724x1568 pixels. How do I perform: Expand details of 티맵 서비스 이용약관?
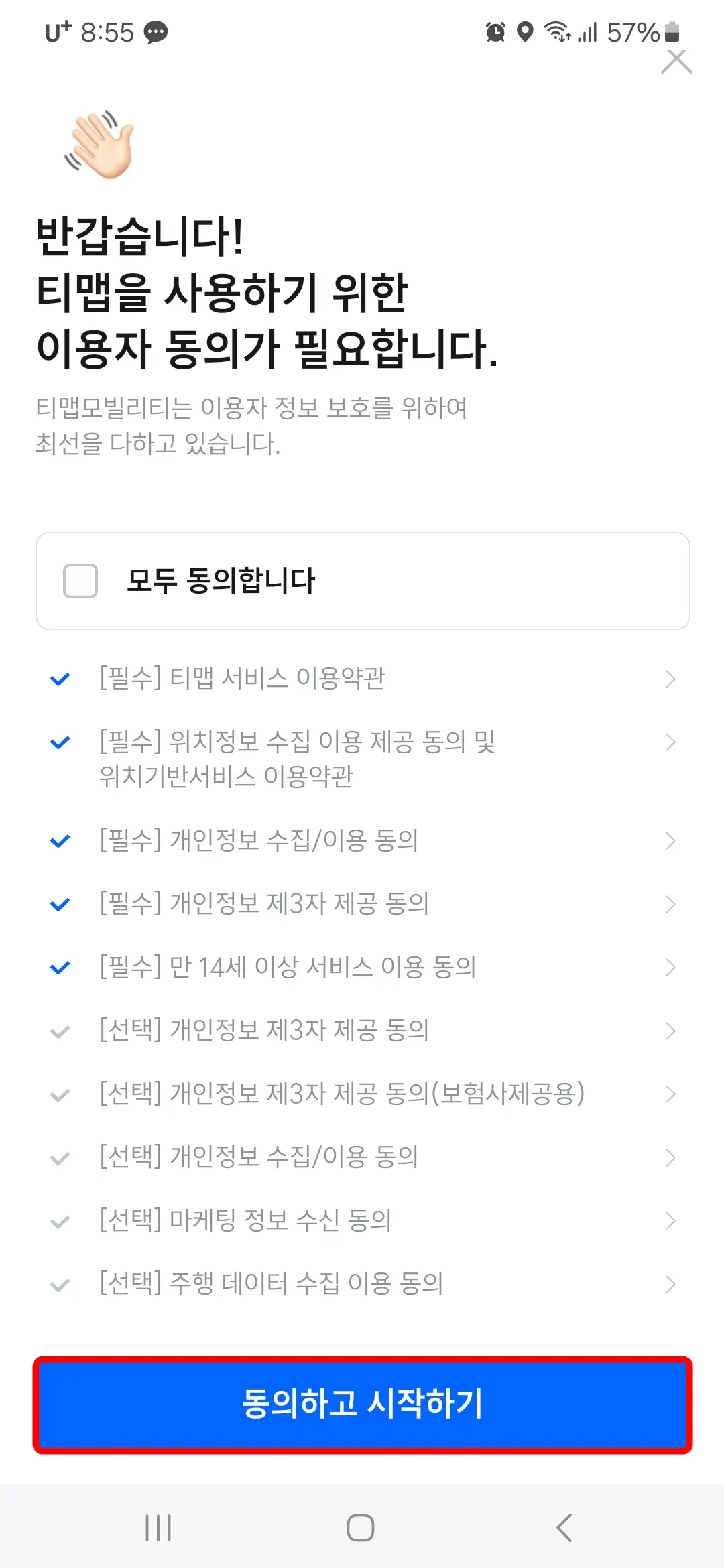coord(670,679)
